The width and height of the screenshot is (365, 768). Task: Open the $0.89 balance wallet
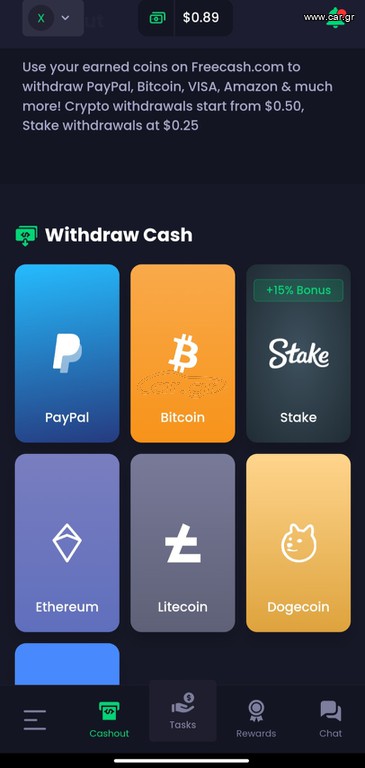click(185, 18)
